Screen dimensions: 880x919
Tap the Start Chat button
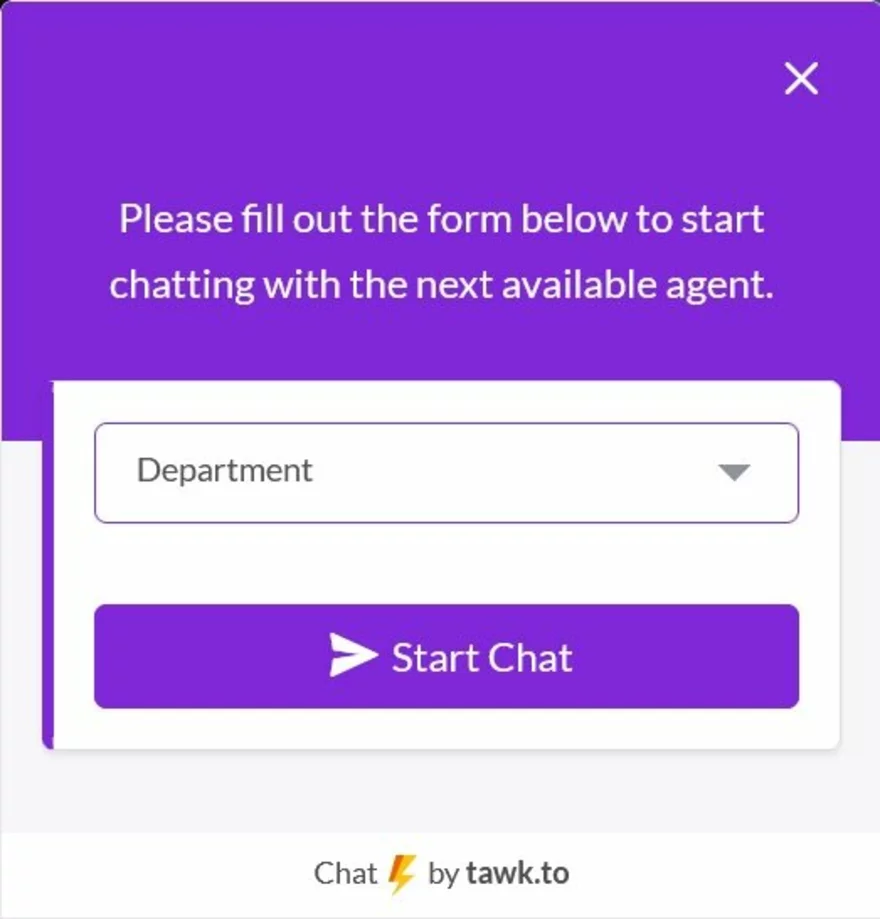(x=446, y=656)
